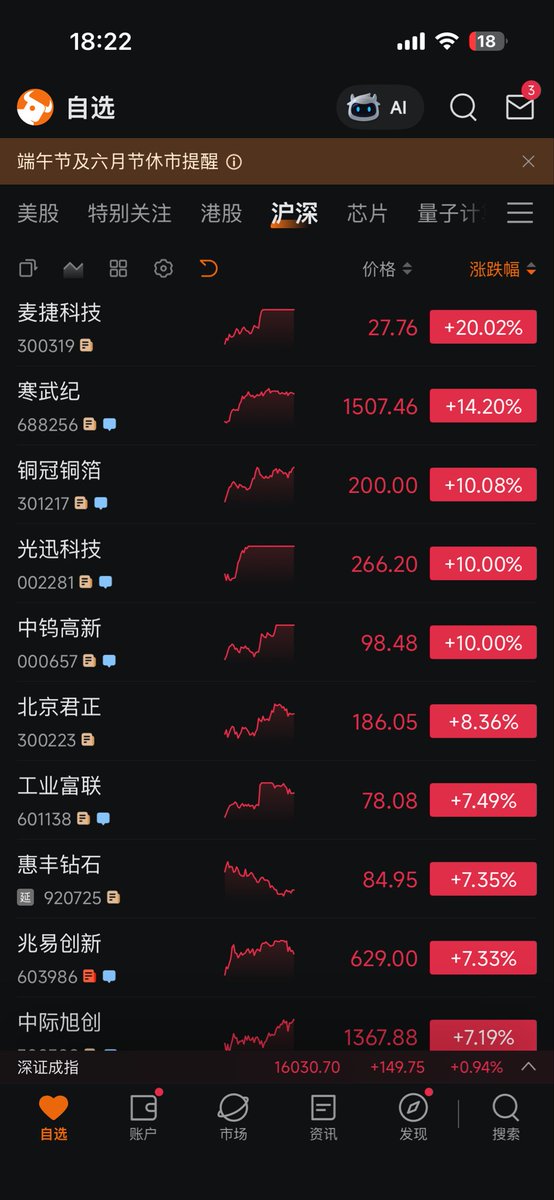554x1200 pixels.
Task: Open the 寒武纪 stock details
Action: [x=277, y=406]
